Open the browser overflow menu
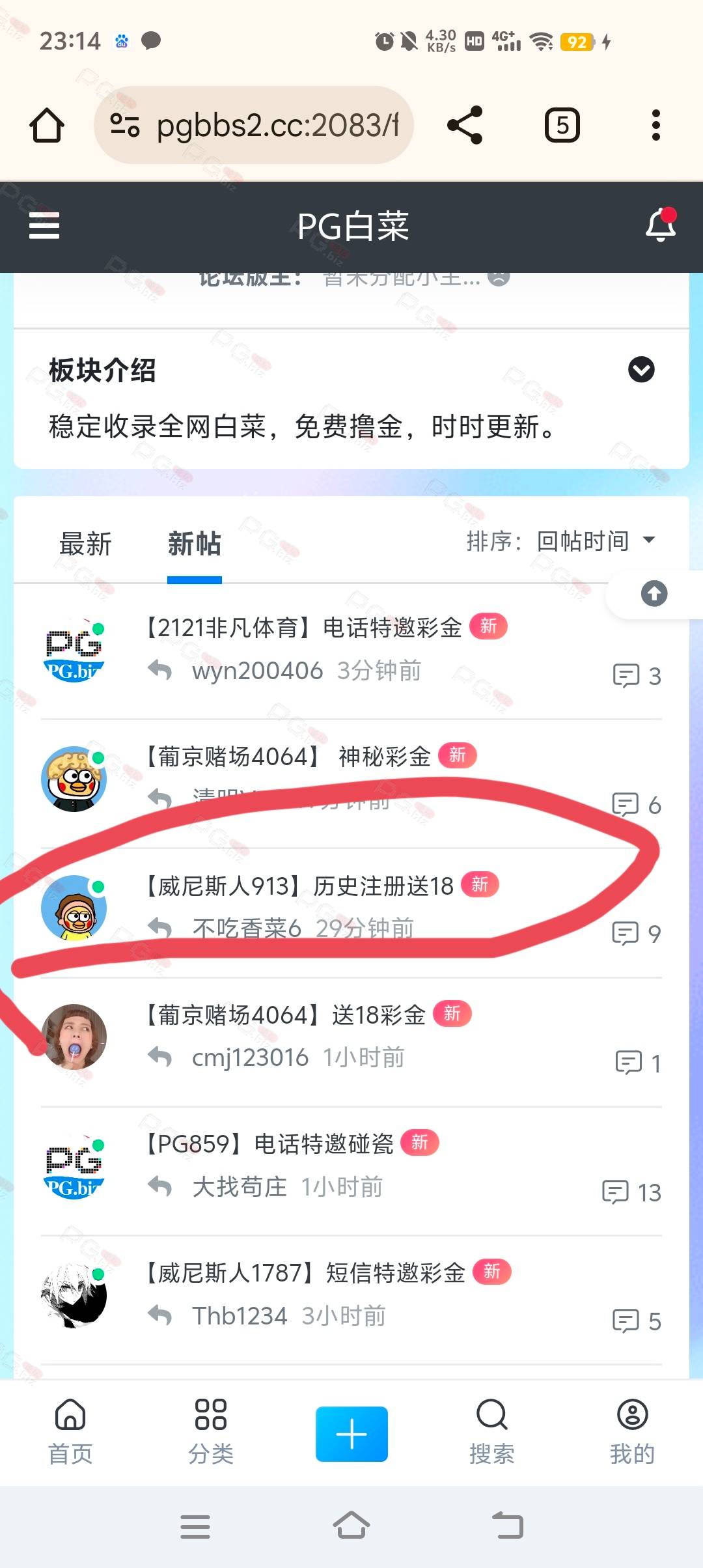 (x=655, y=125)
